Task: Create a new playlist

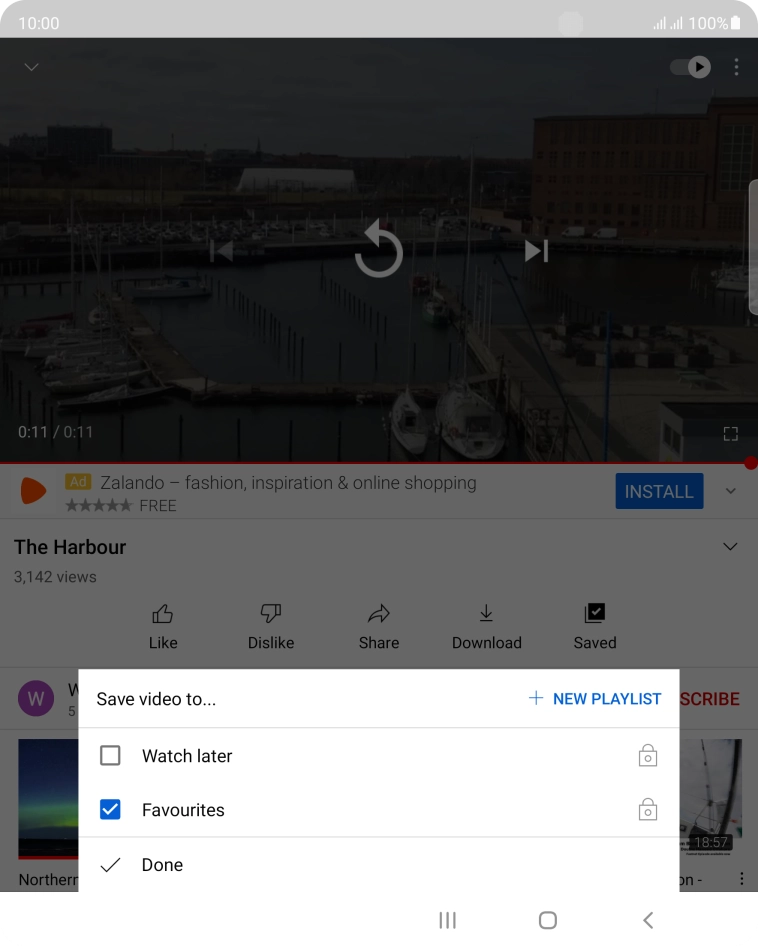Action: pyautogui.click(x=595, y=699)
